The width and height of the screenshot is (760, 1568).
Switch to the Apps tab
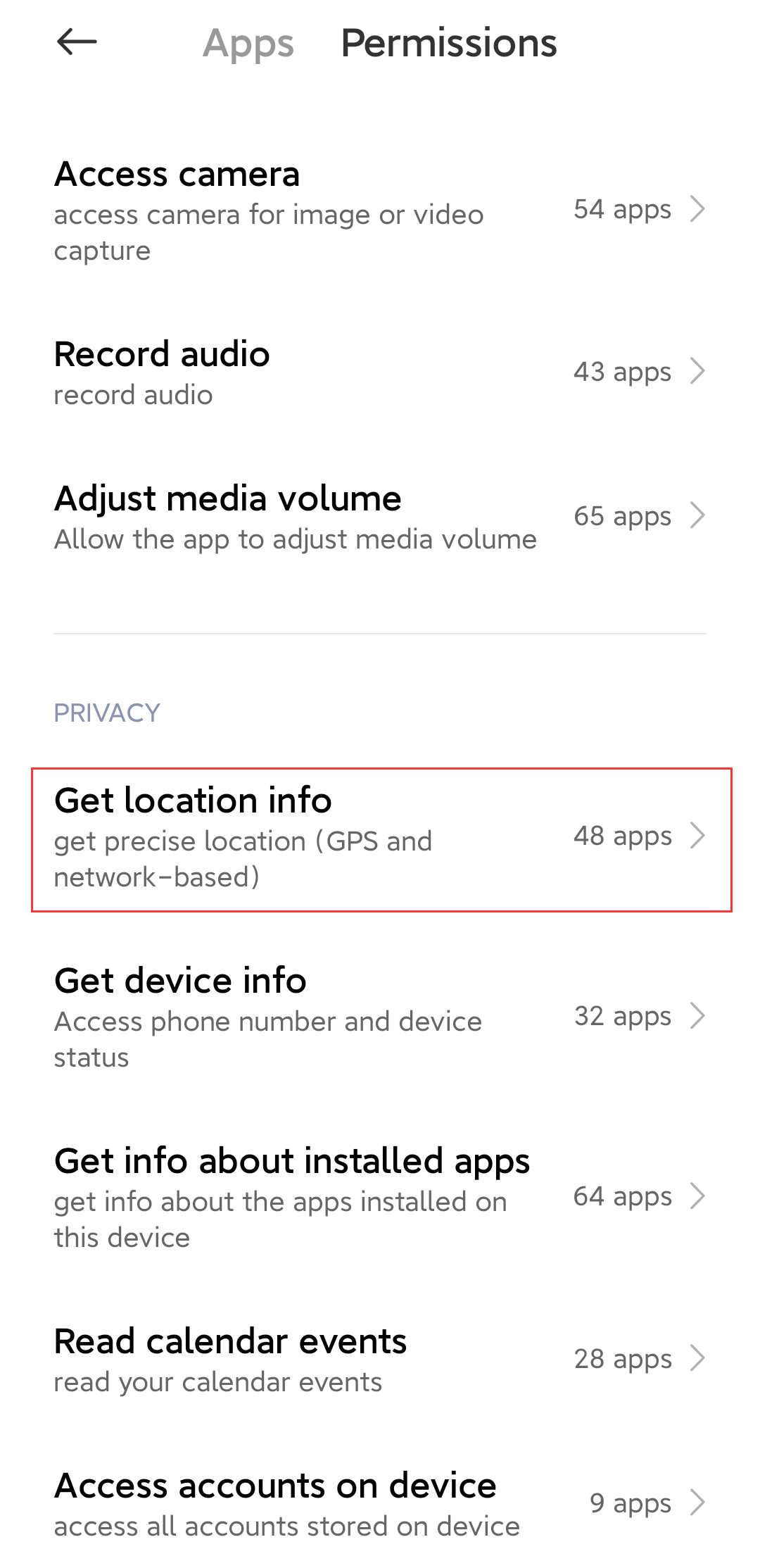pyautogui.click(x=248, y=43)
